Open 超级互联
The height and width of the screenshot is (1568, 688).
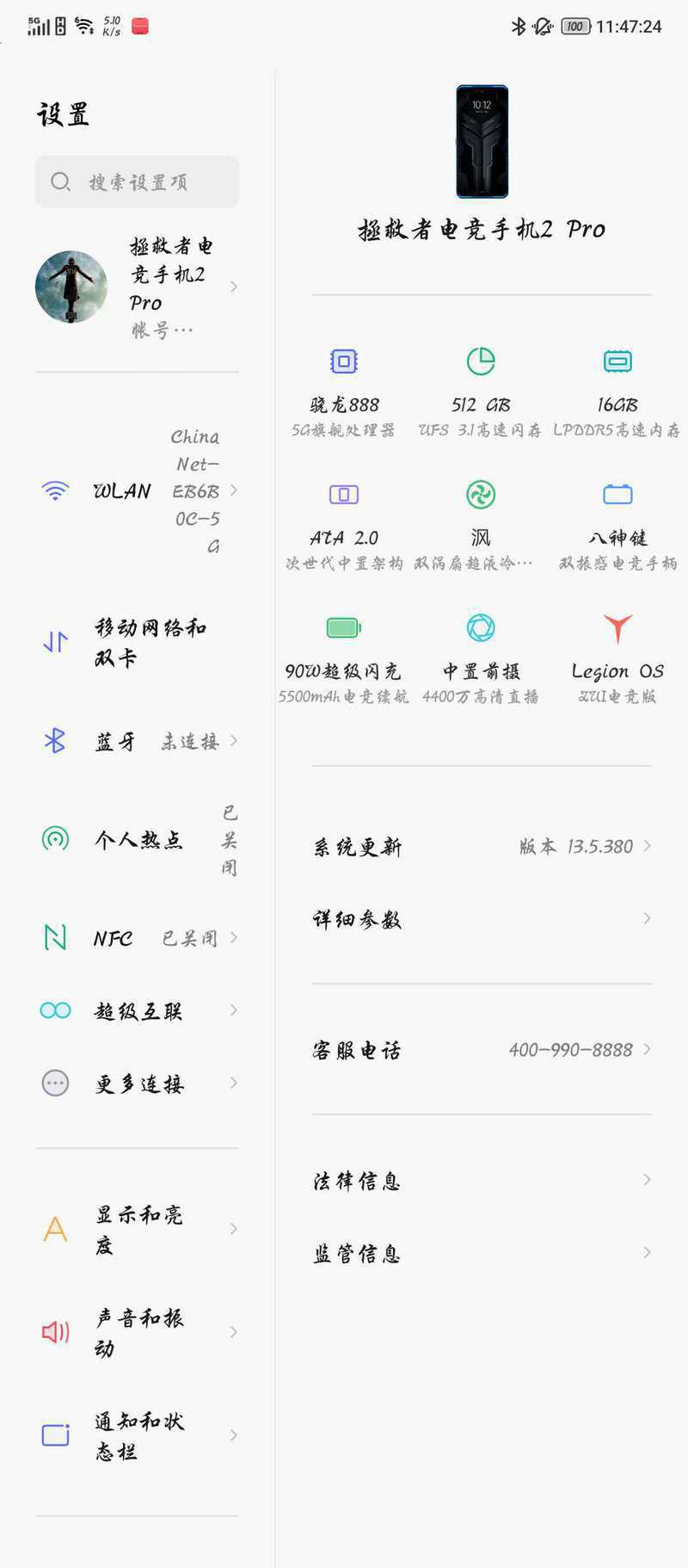pos(137,1010)
